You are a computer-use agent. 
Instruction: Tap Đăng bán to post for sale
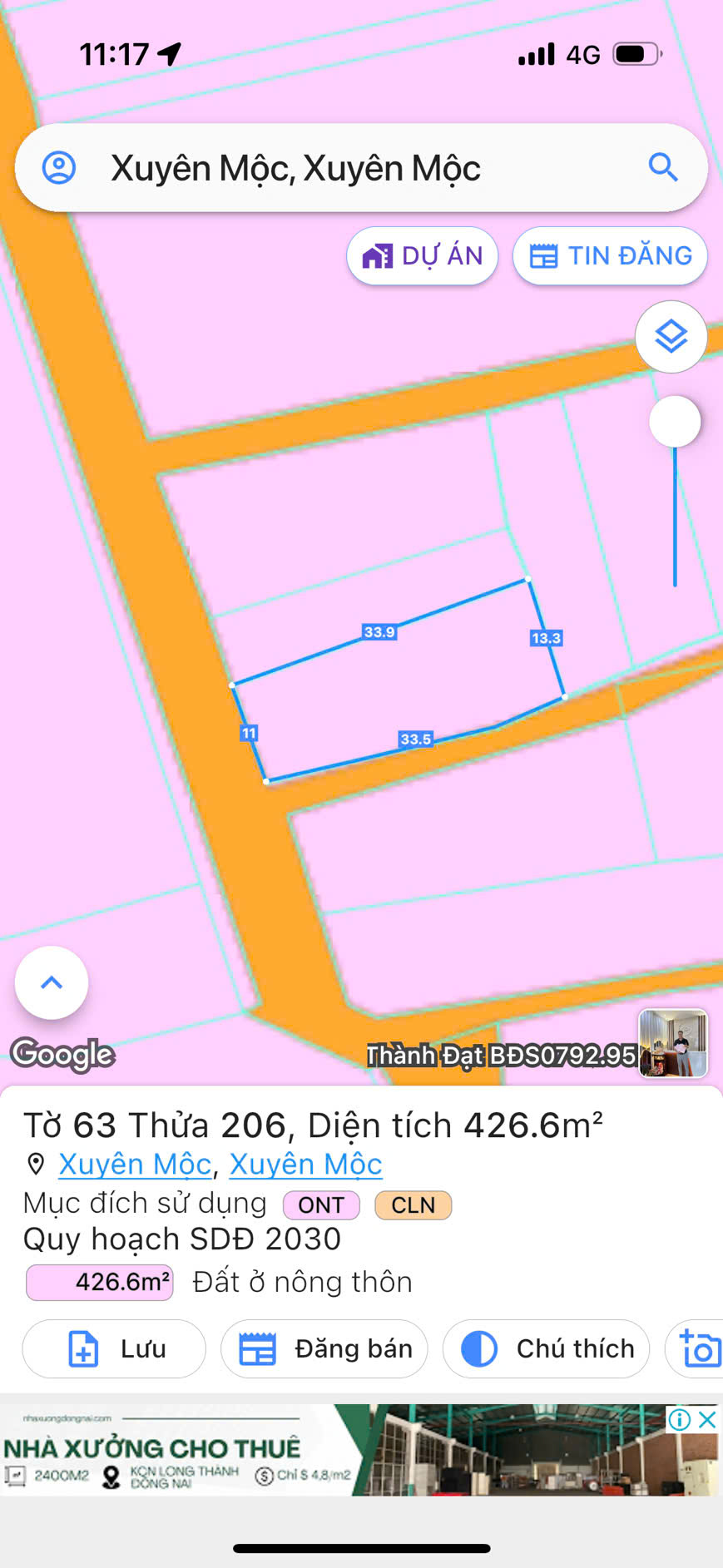click(324, 1349)
